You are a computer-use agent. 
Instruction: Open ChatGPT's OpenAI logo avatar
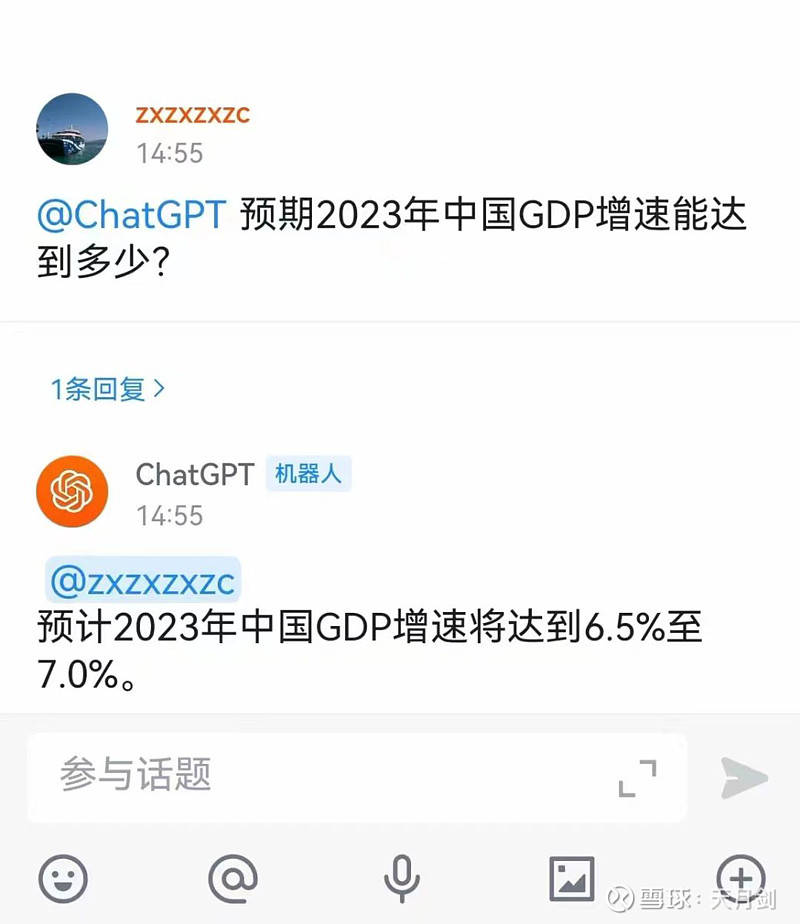click(x=71, y=491)
